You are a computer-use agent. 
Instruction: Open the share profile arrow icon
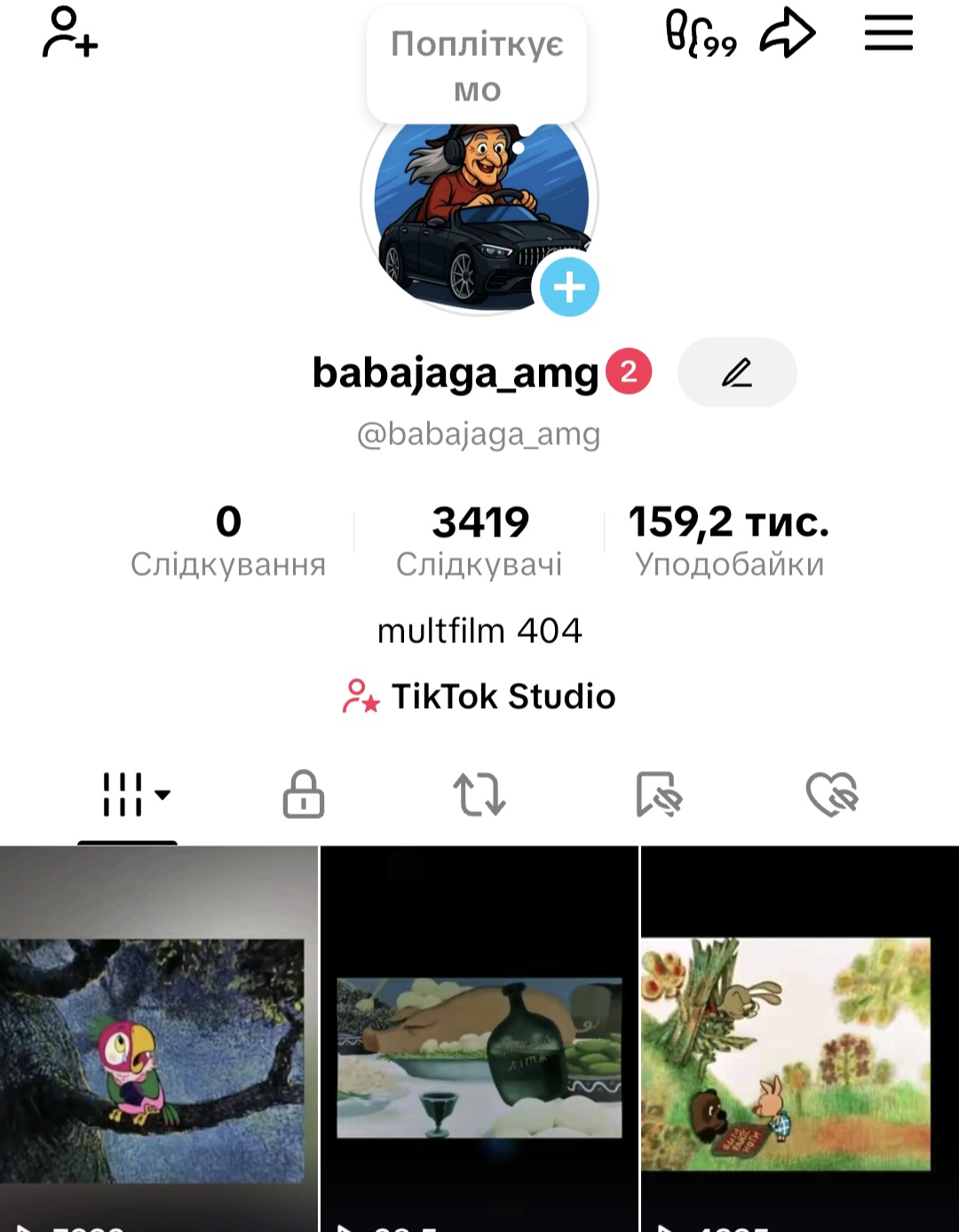pos(789,32)
